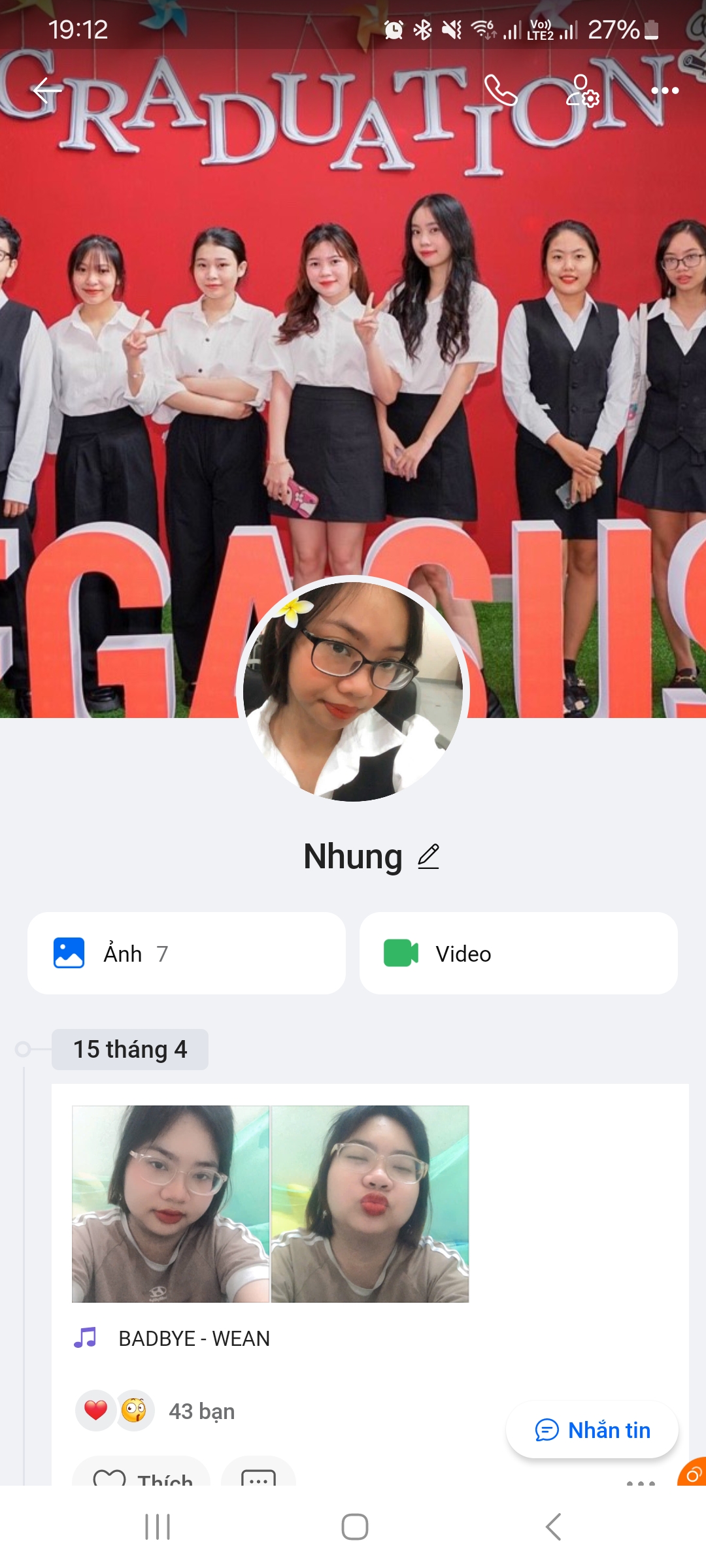The image size is (706, 1568).
Task: View Nhung's profile picture
Action: tap(353, 689)
